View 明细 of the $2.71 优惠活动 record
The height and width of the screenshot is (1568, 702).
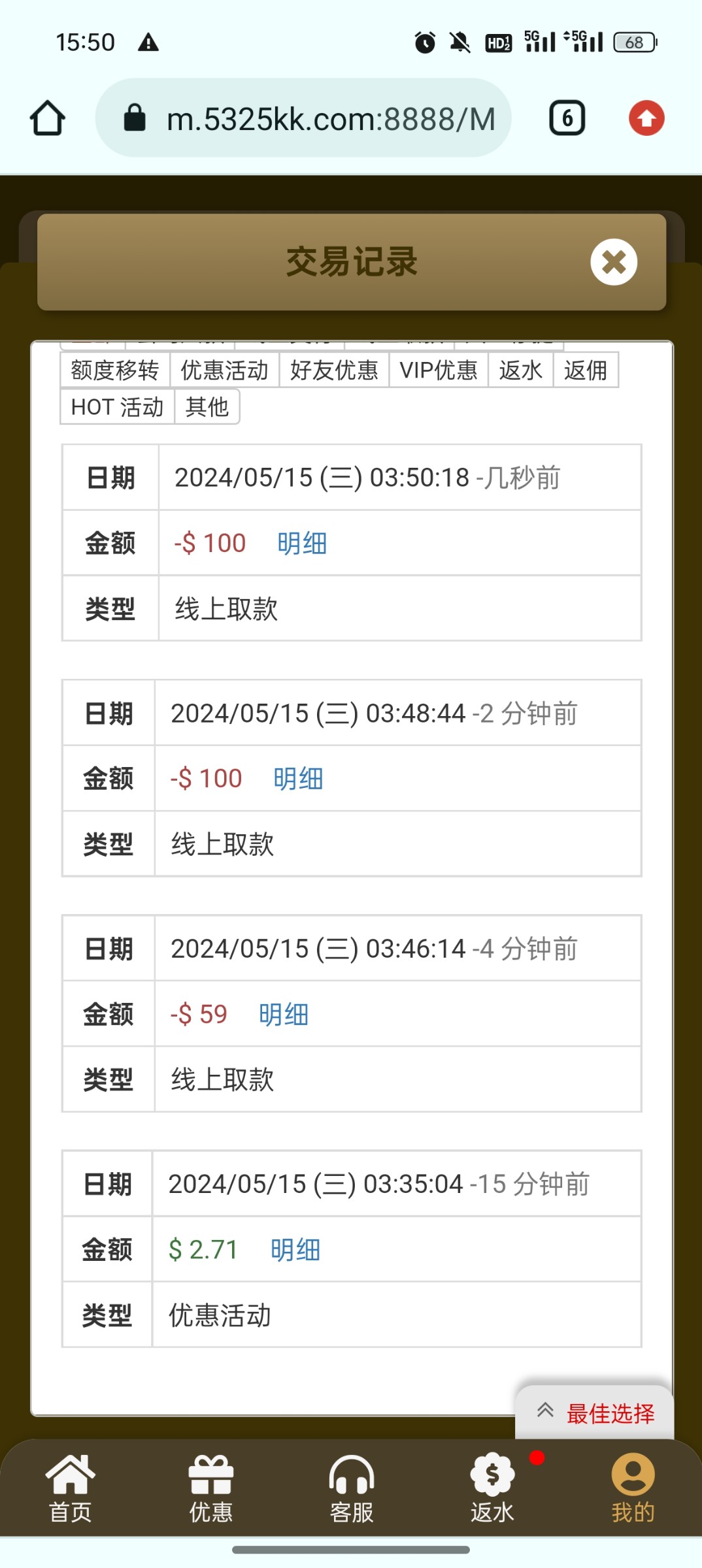coord(295,1250)
